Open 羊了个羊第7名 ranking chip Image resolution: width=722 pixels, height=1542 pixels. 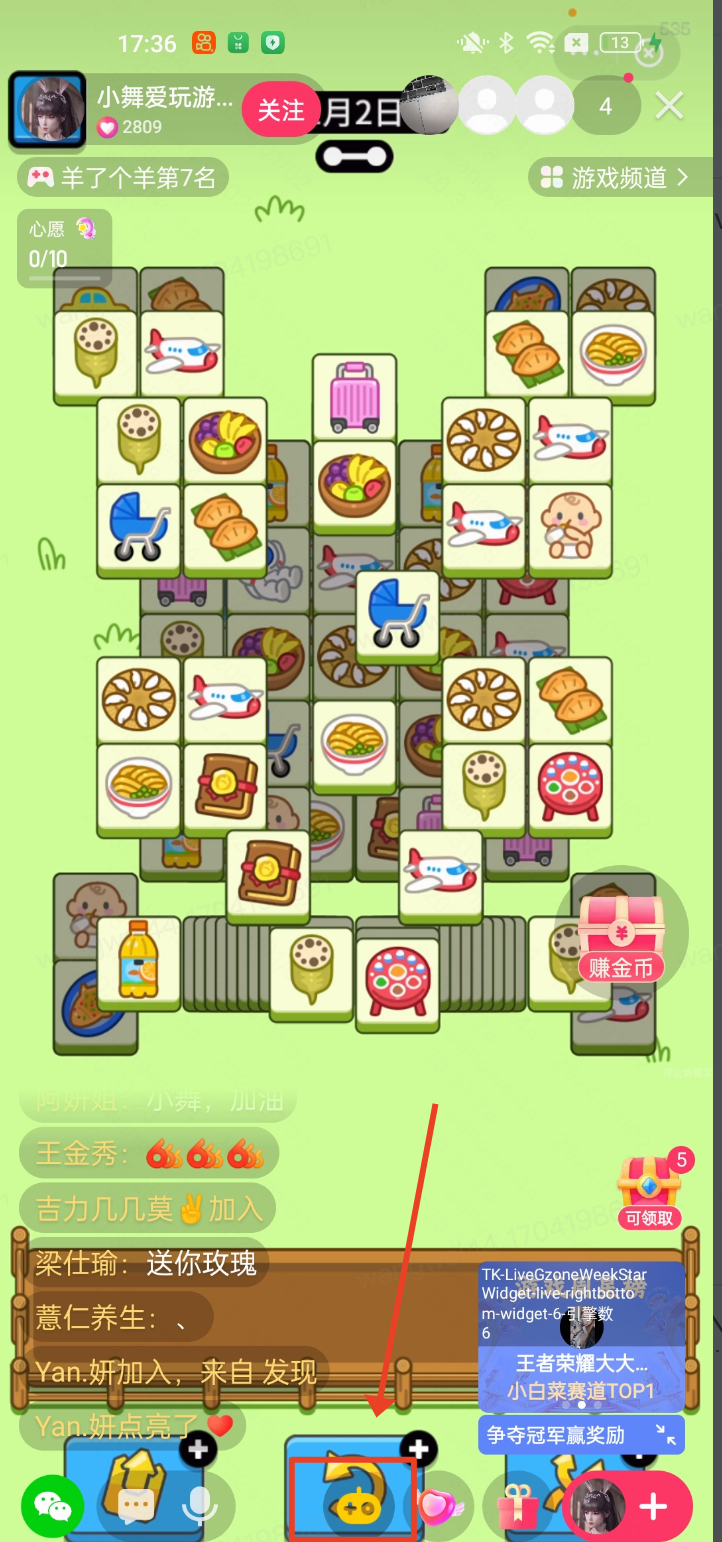click(x=123, y=179)
